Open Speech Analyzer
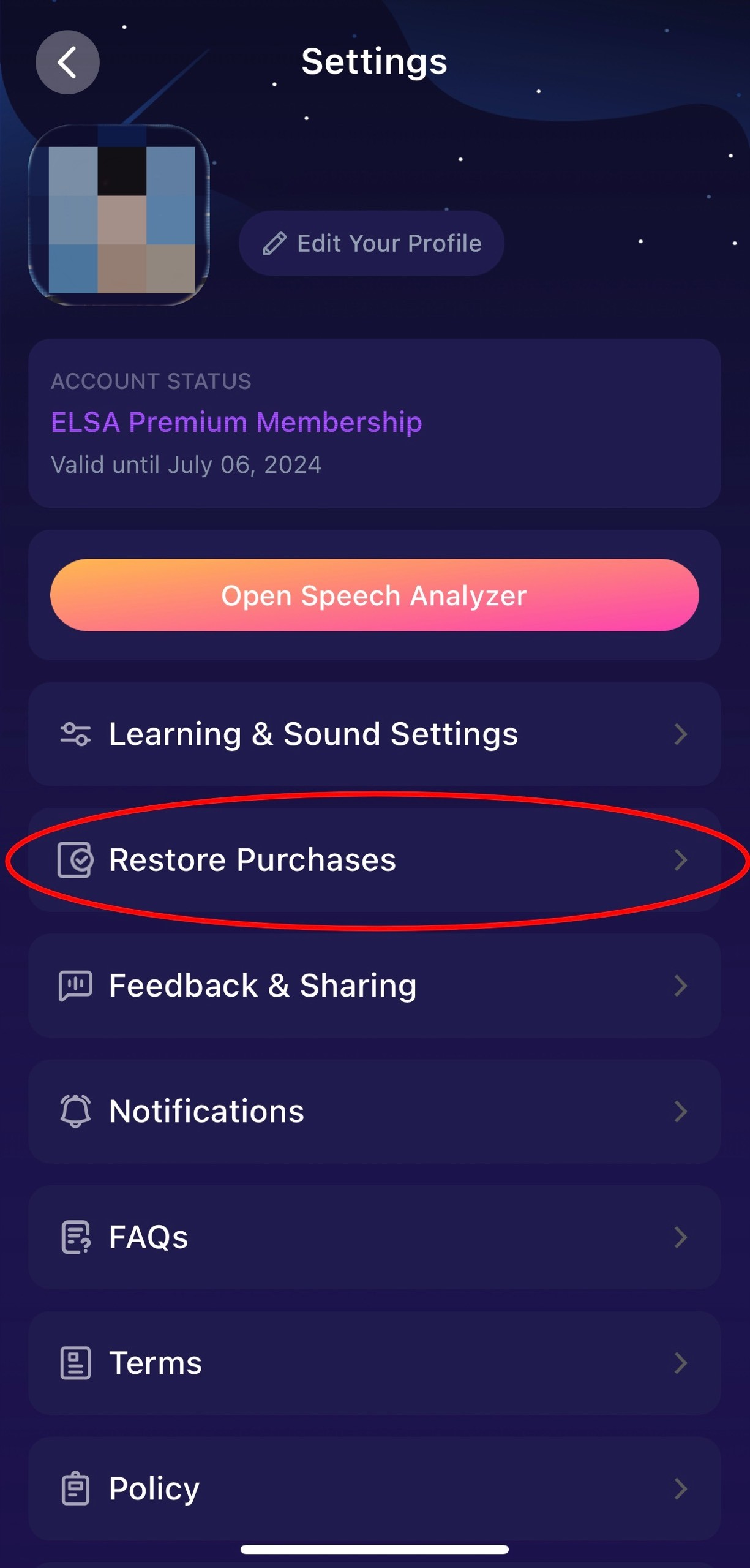Image resolution: width=750 pixels, height=1568 pixels. pos(374,595)
